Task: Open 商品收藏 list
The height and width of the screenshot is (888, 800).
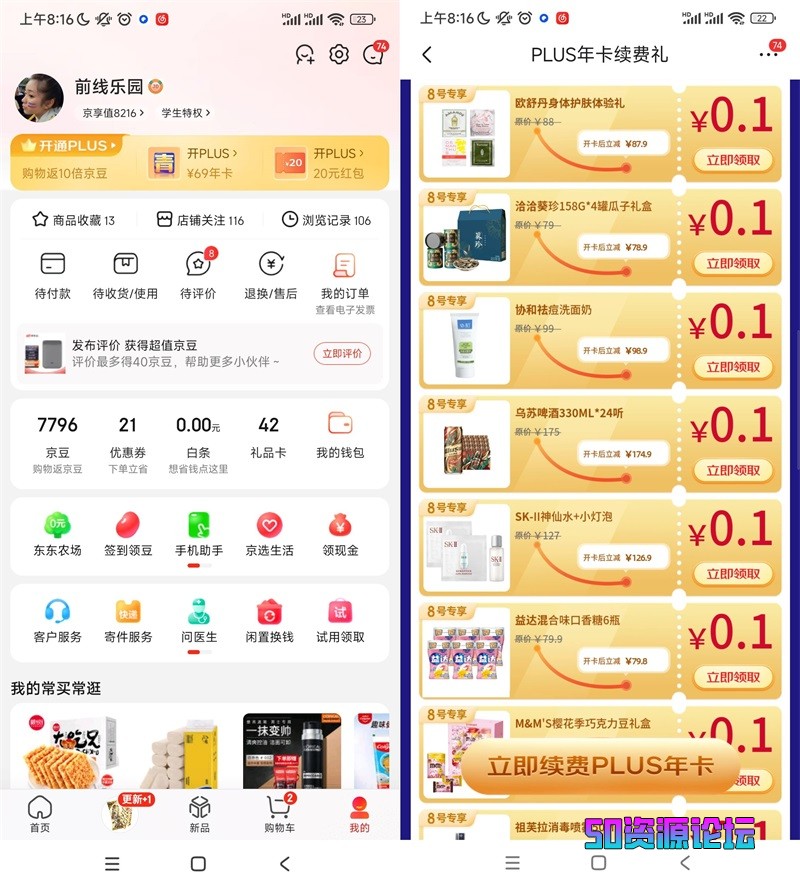Action: [73, 220]
